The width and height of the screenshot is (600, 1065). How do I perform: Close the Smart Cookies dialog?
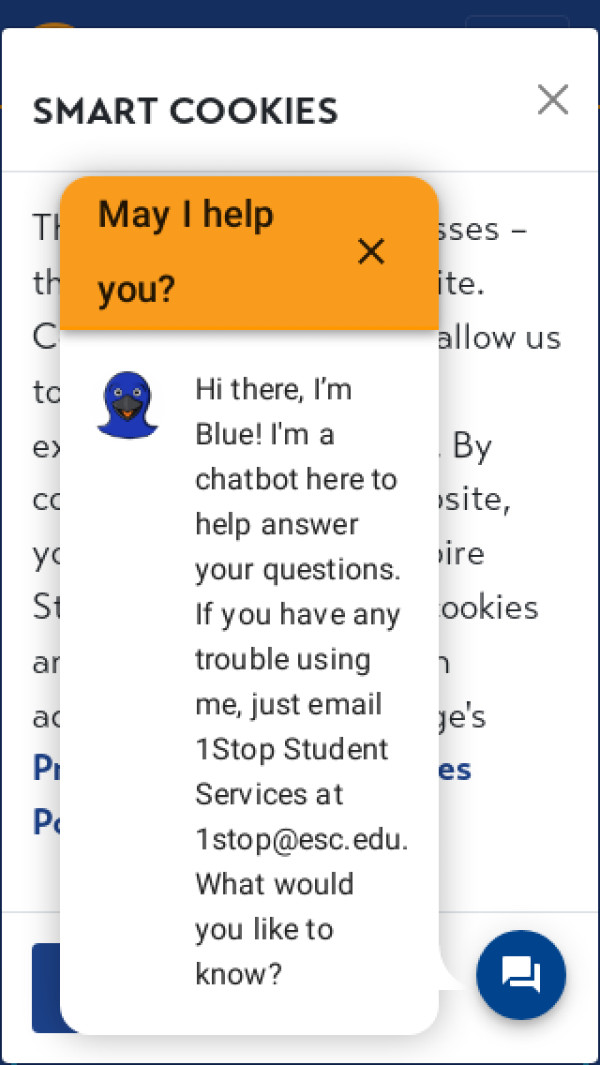(x=552, y=100)
